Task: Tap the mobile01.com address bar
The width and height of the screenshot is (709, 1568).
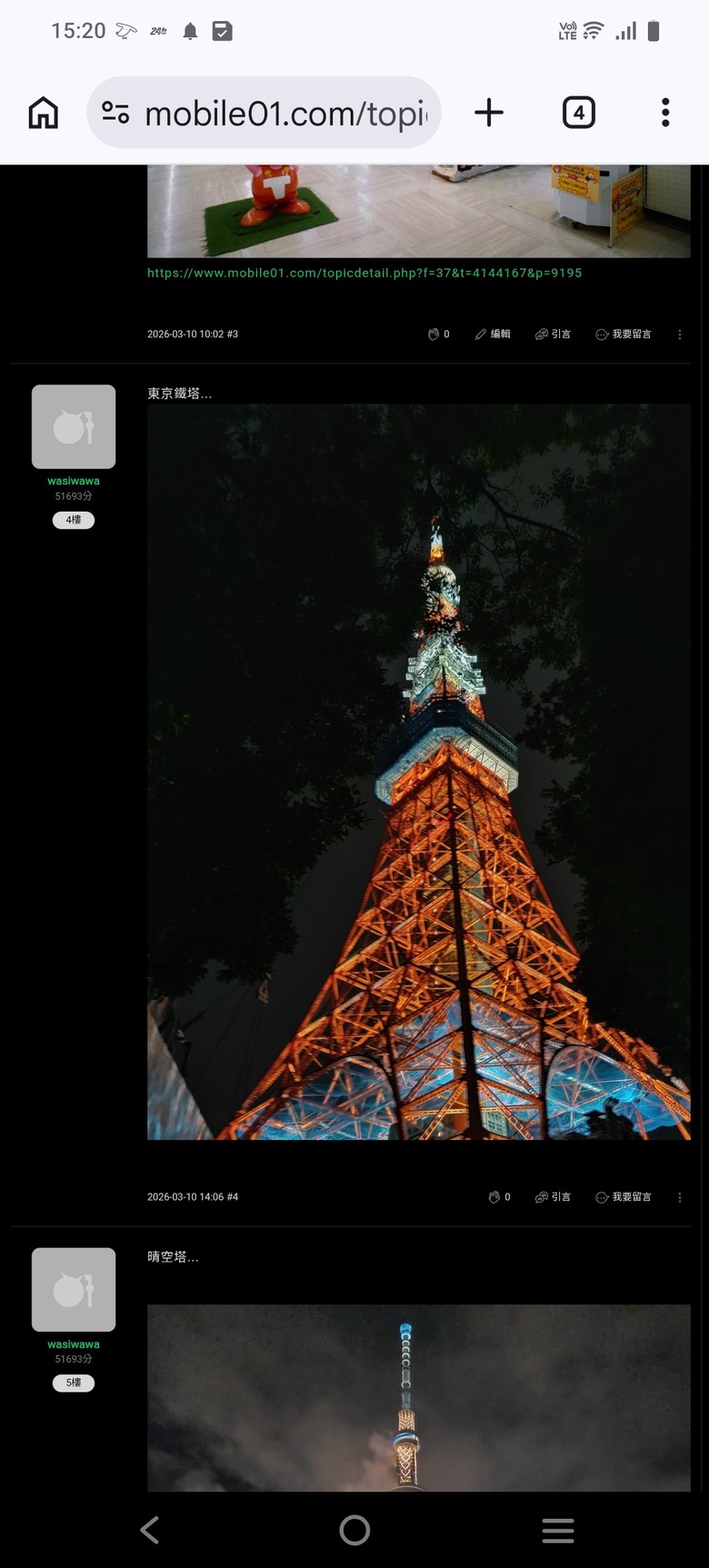Action: [x=264, y=113]
